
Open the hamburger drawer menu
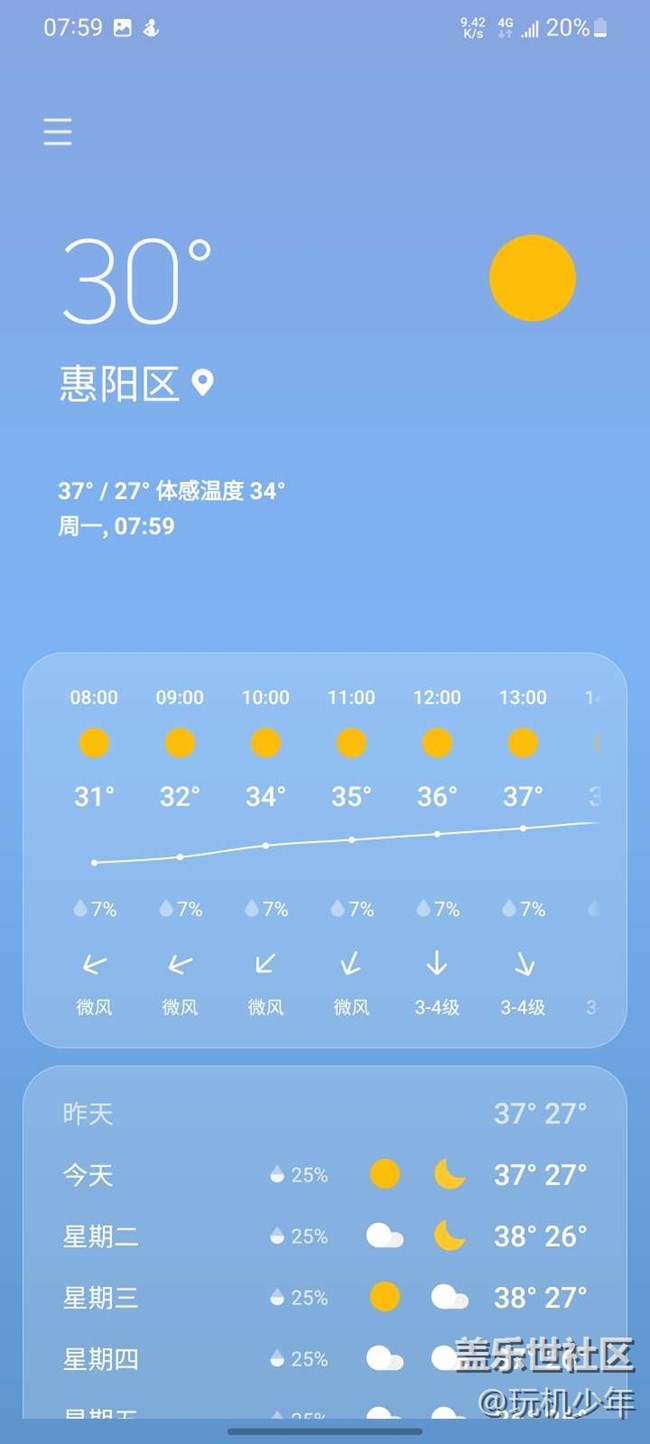pos(58,132)
